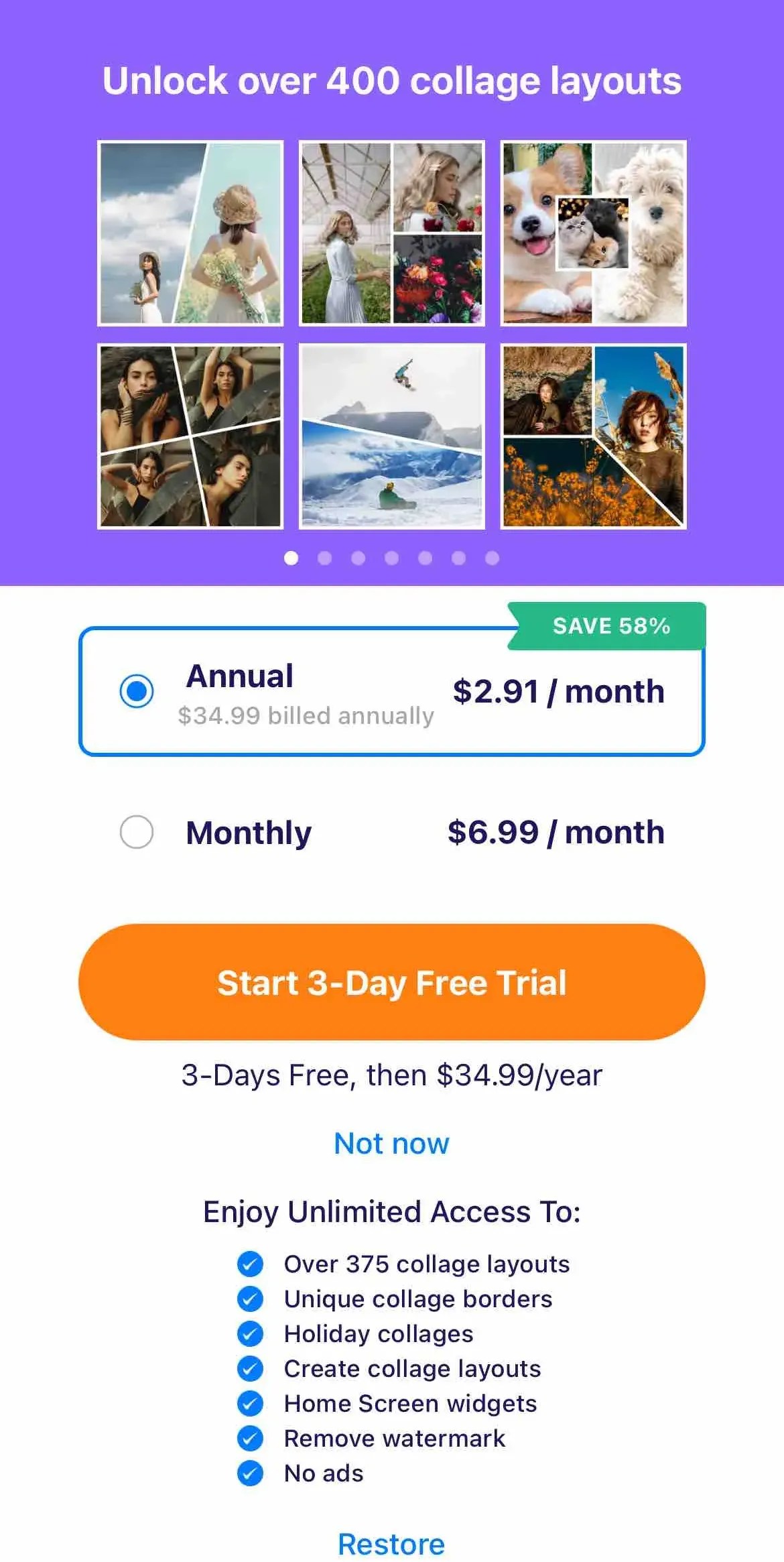Open the puppy and kitten collage thumbnail

pyautogui.click(x=592, y=232)
